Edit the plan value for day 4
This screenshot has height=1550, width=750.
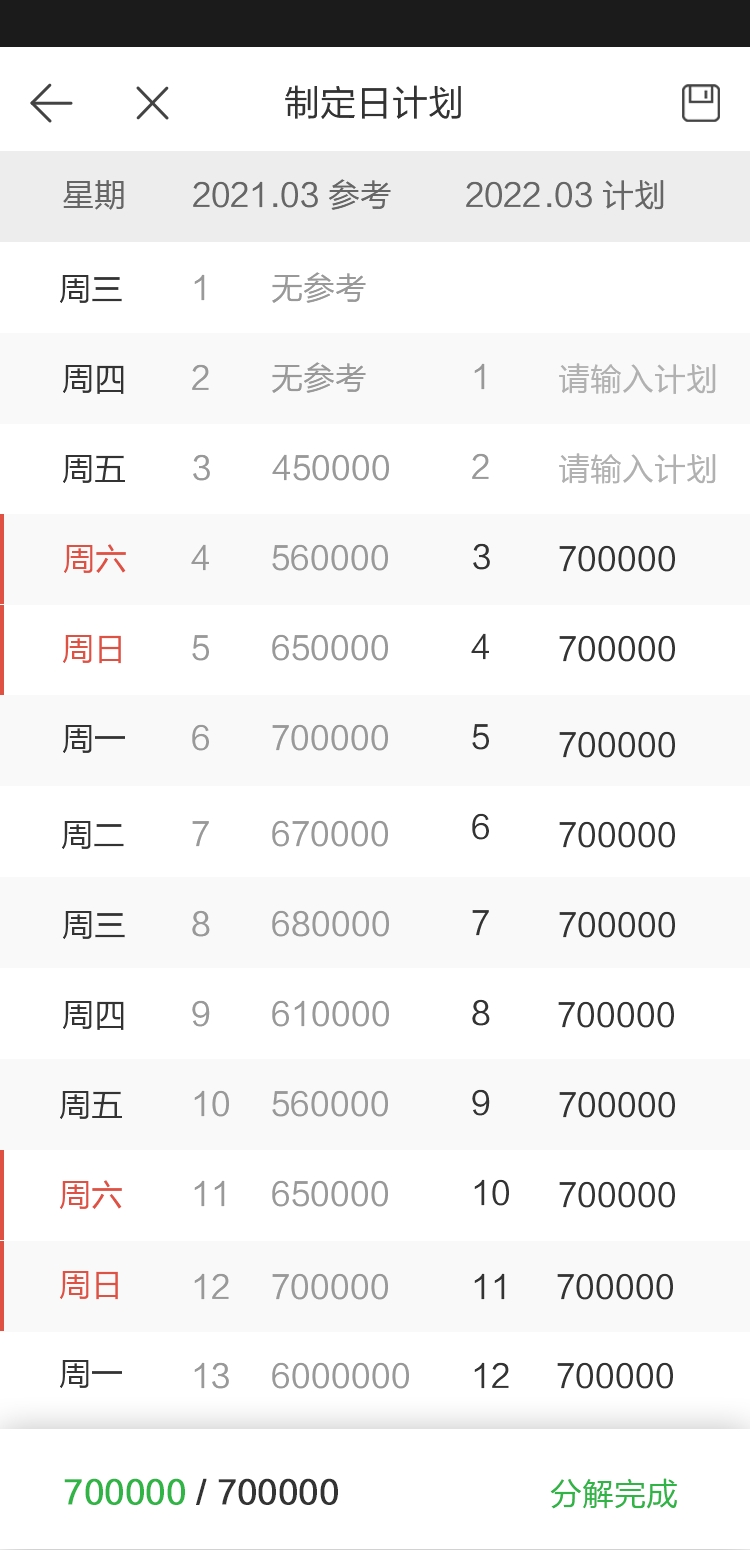click(617, 649)
